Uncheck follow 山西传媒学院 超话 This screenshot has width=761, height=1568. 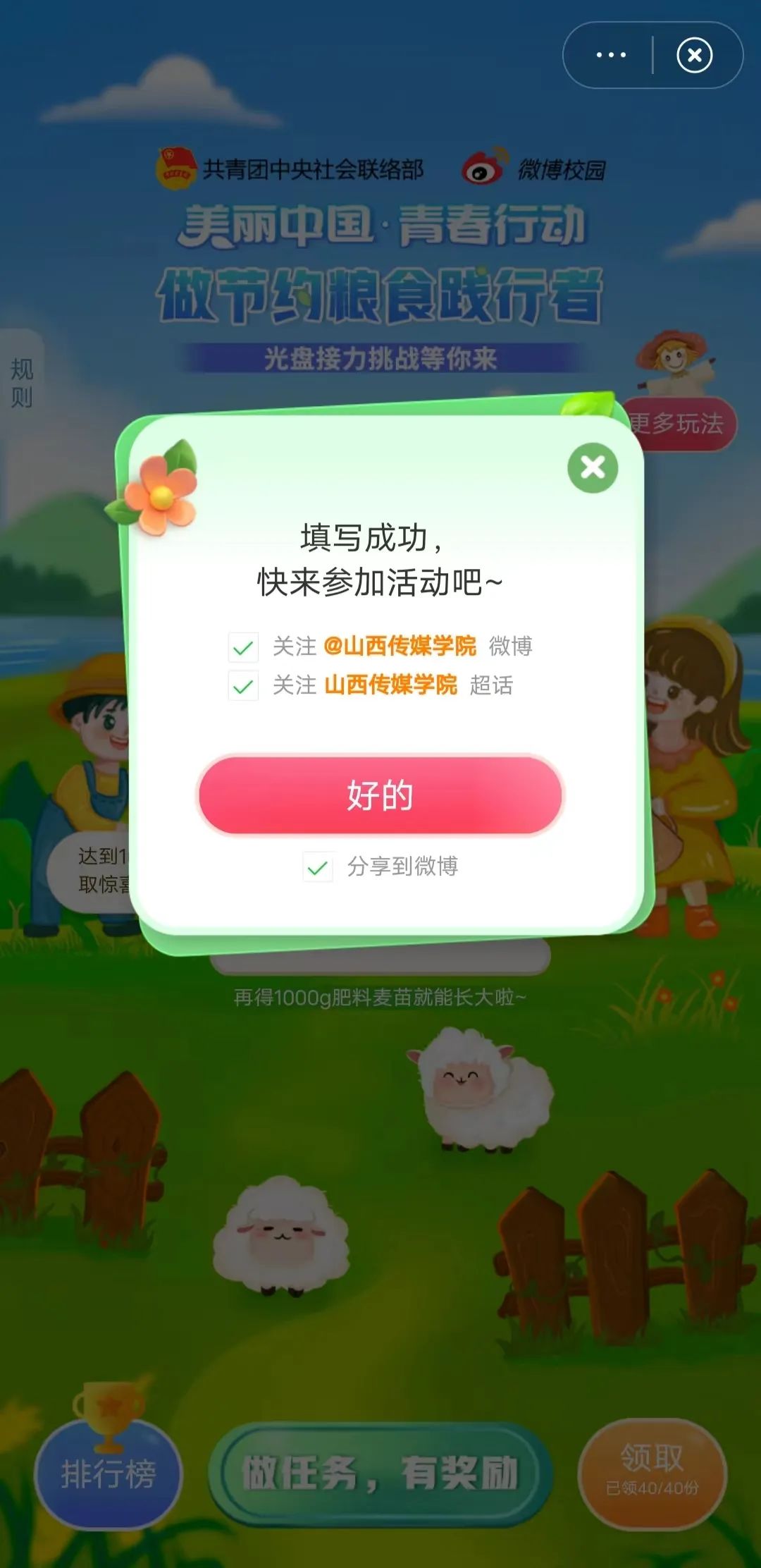tap(243, 686)
